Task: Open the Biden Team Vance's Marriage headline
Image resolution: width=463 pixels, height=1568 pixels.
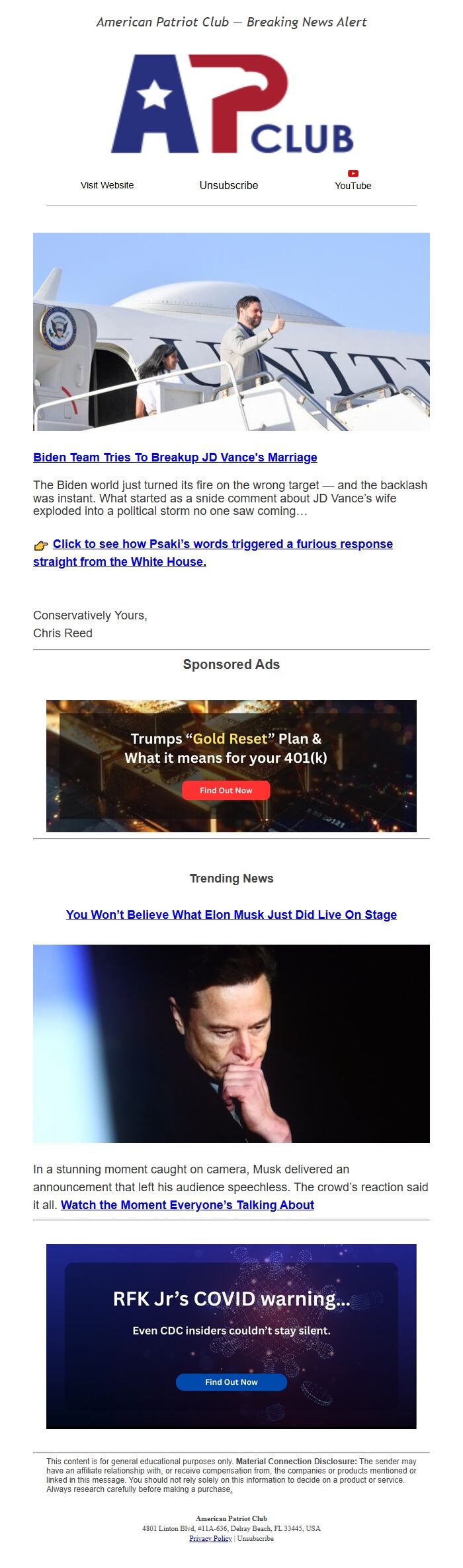Action: (175, 457)
